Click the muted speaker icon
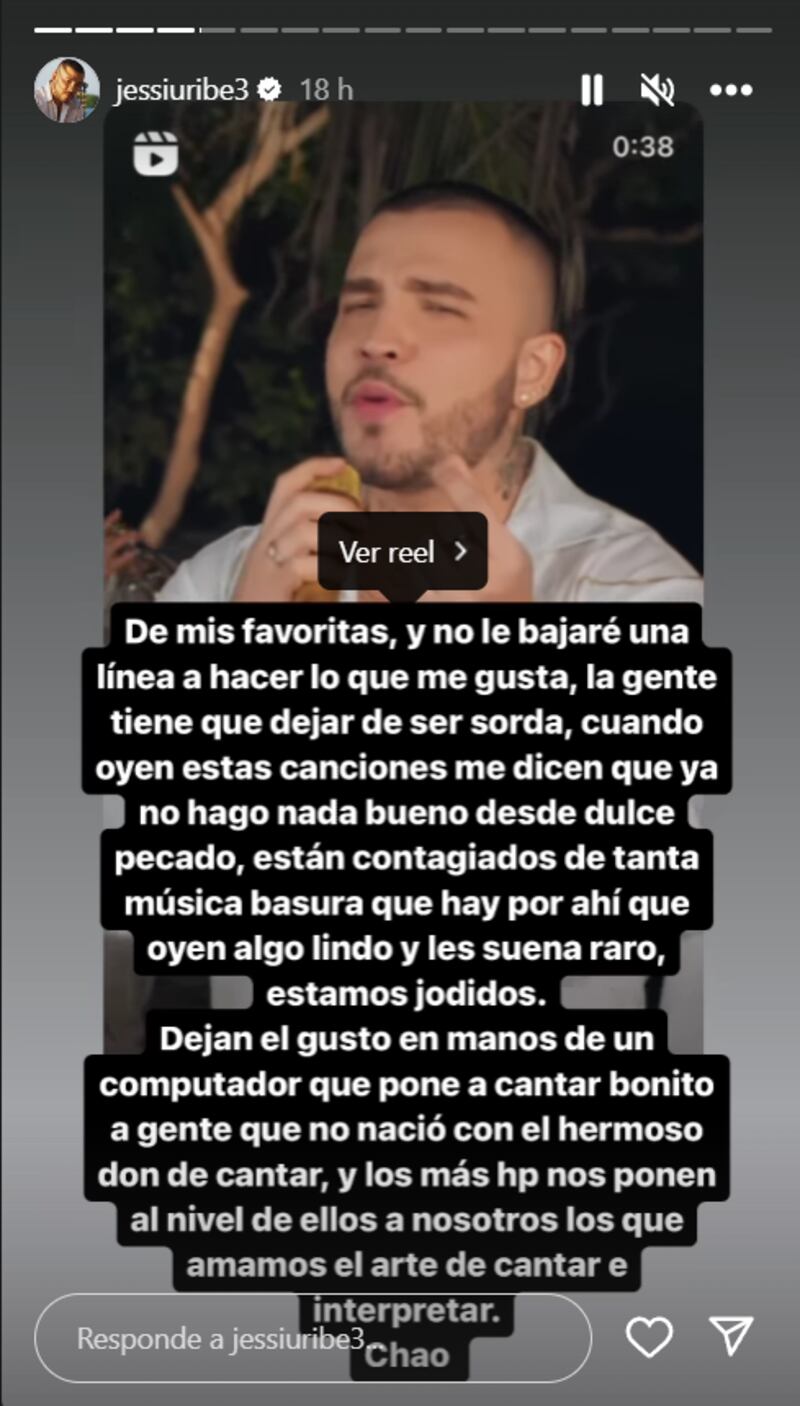 (x=659, y=90)
